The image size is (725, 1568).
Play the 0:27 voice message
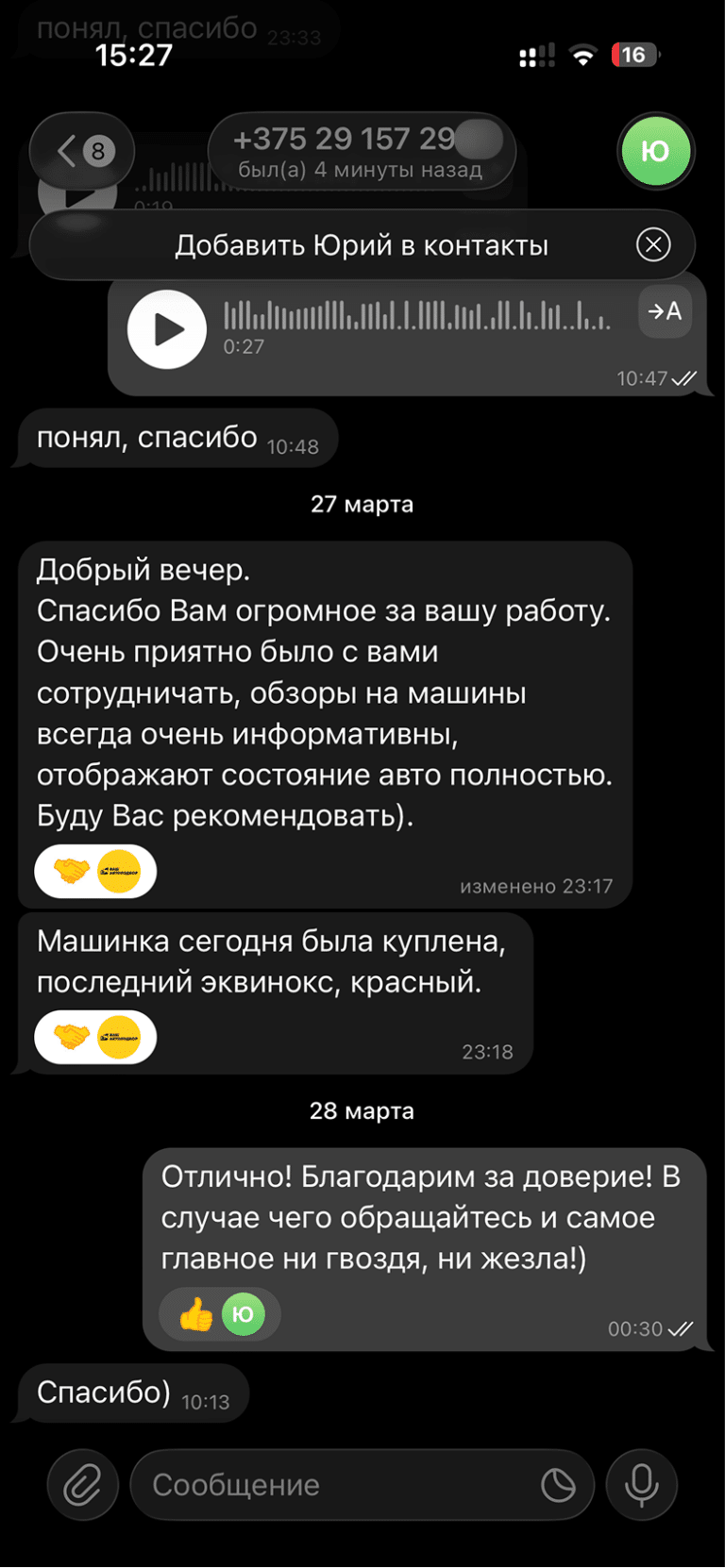170,329
